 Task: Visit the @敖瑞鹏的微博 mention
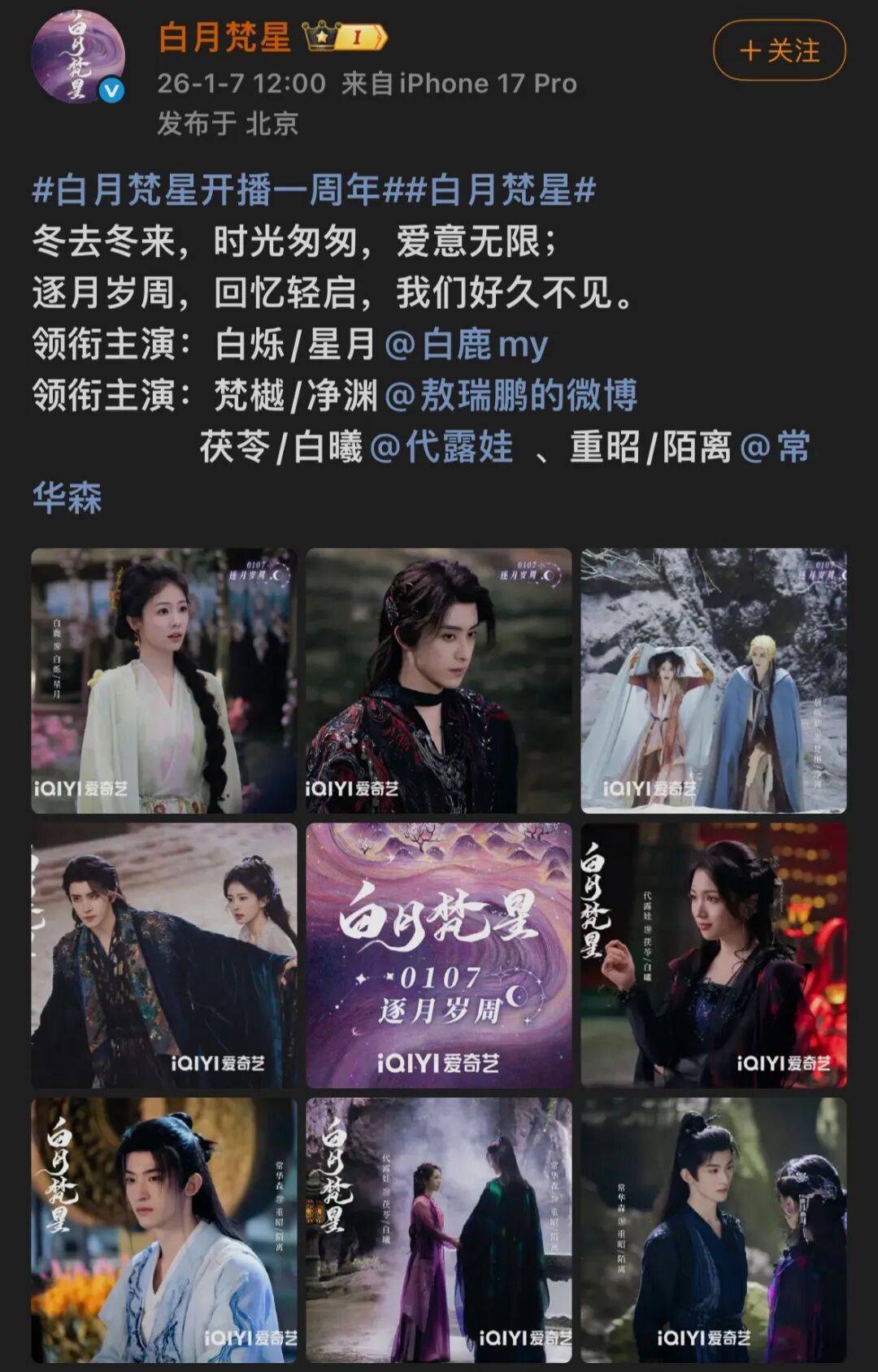[x=510, y=396]
